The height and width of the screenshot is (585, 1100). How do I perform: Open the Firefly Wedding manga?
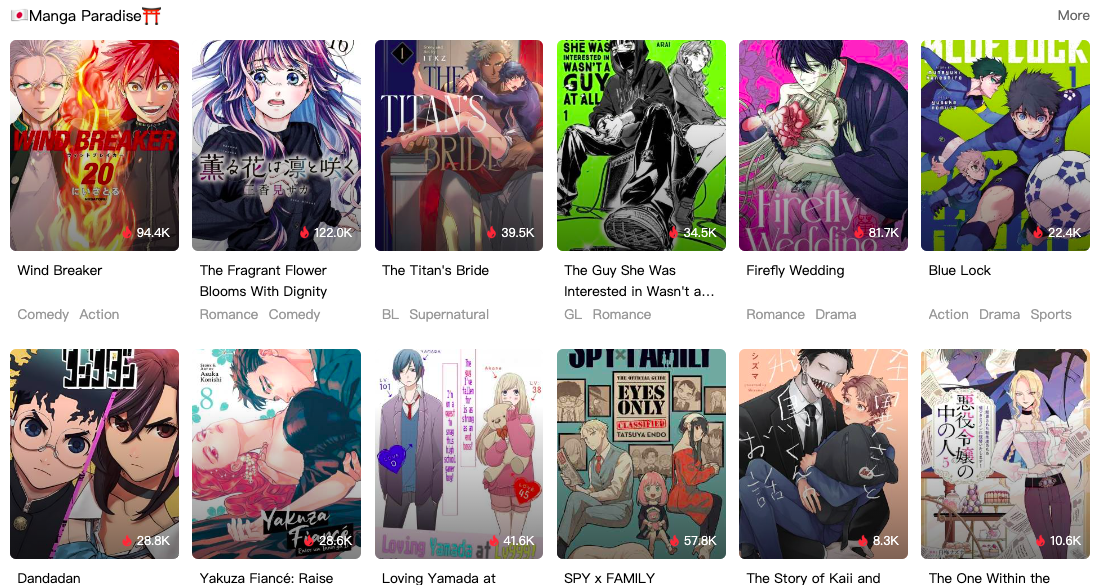pyautogui.click(x=823, y=145)
